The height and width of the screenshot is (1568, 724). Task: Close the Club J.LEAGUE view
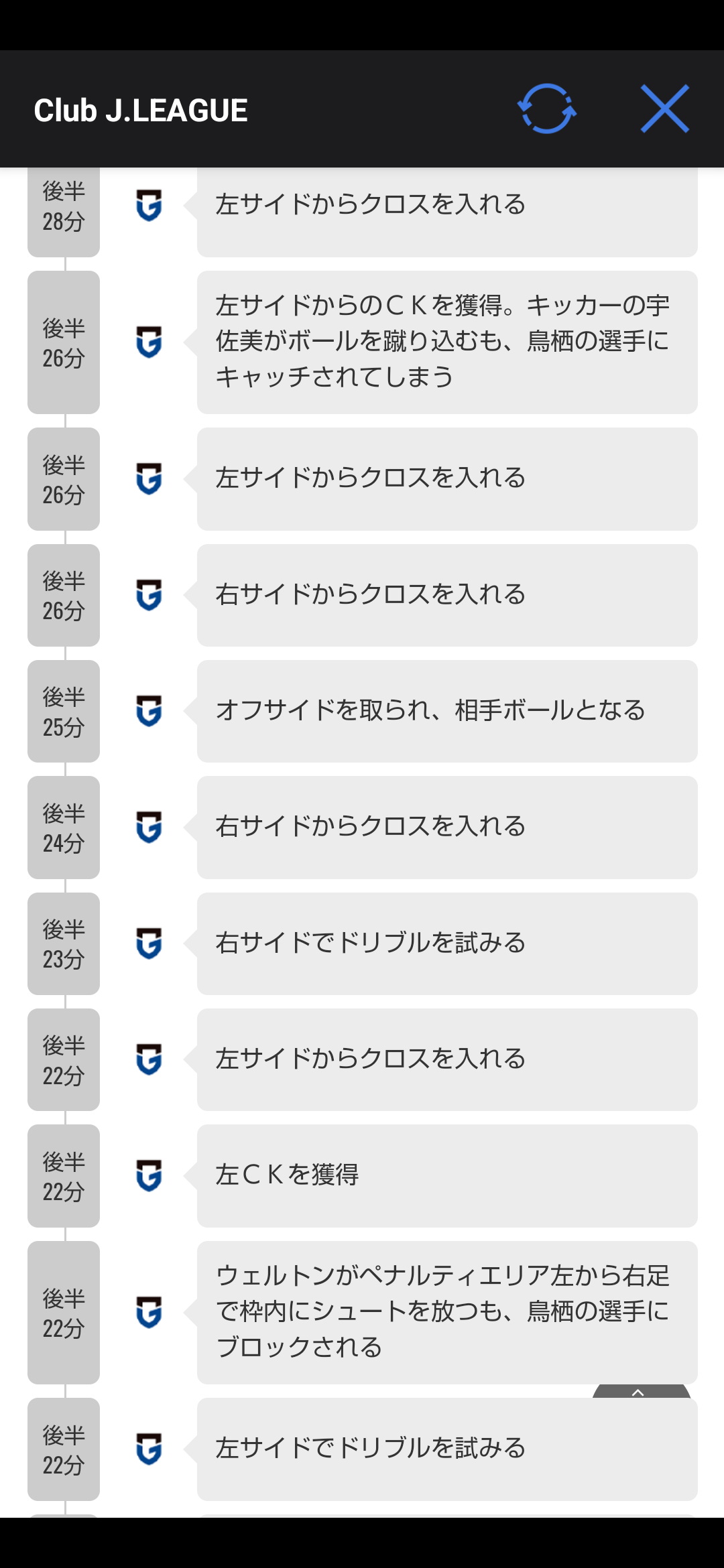(x=664, y=109)
